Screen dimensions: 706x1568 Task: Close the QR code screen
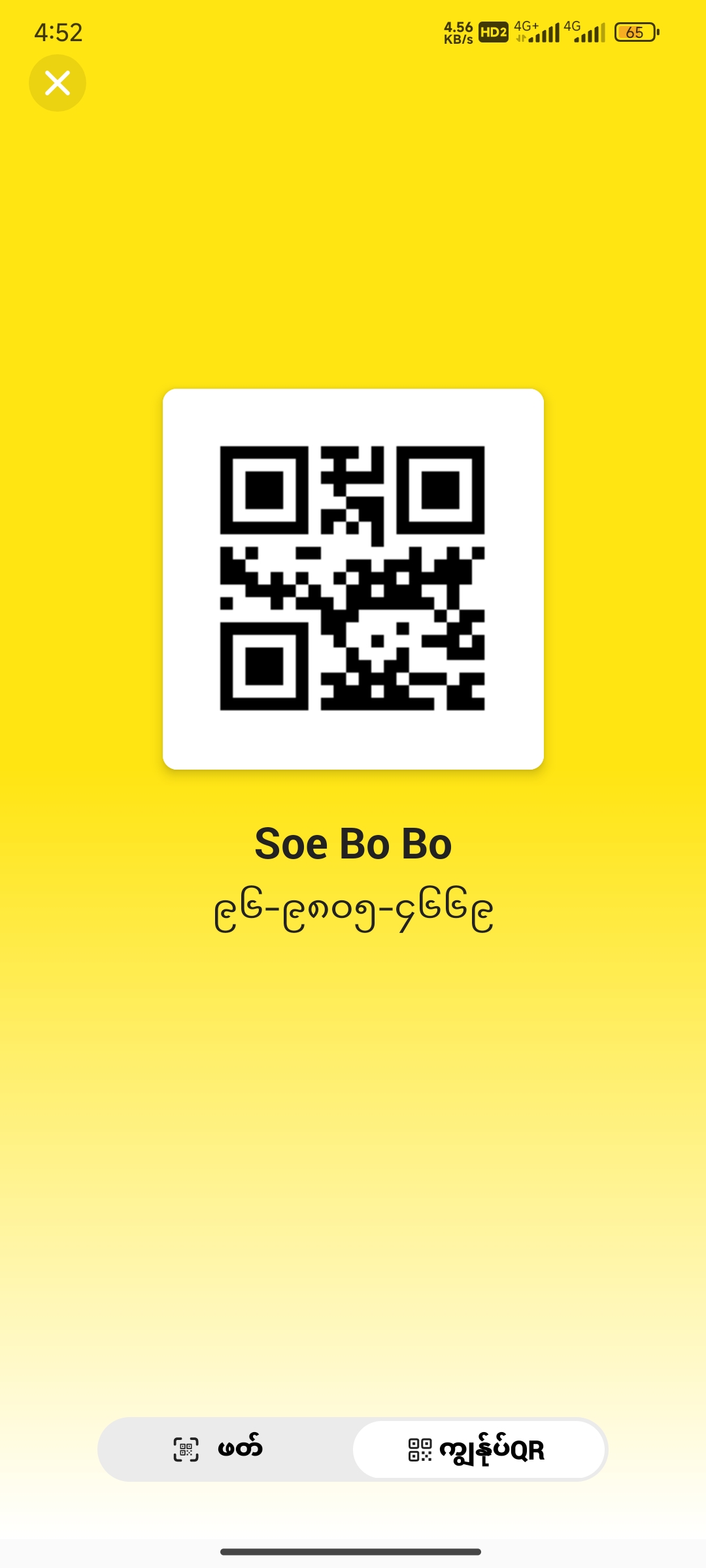click(x=58, y=83)
